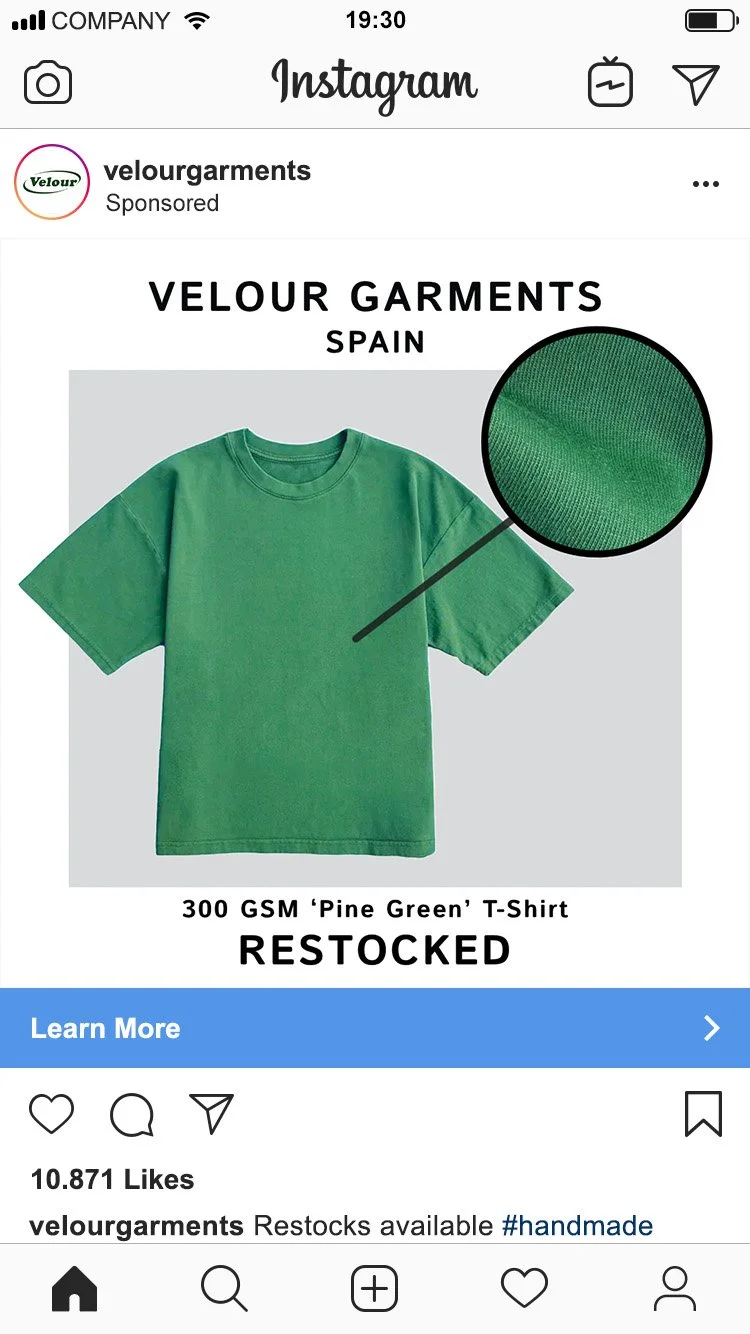This screenshot has width=750, height=1334.
Task: Go to the Home tab
Action: click(75, 1289)
